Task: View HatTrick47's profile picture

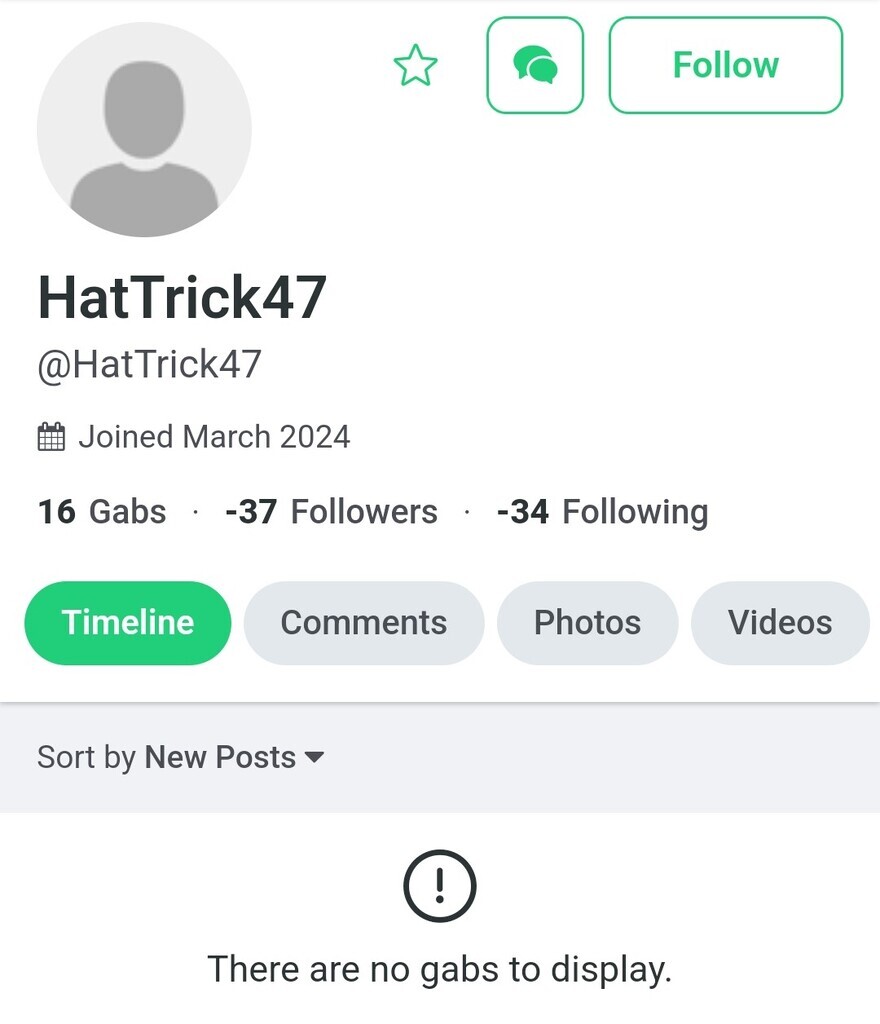Action: (144, 130)
